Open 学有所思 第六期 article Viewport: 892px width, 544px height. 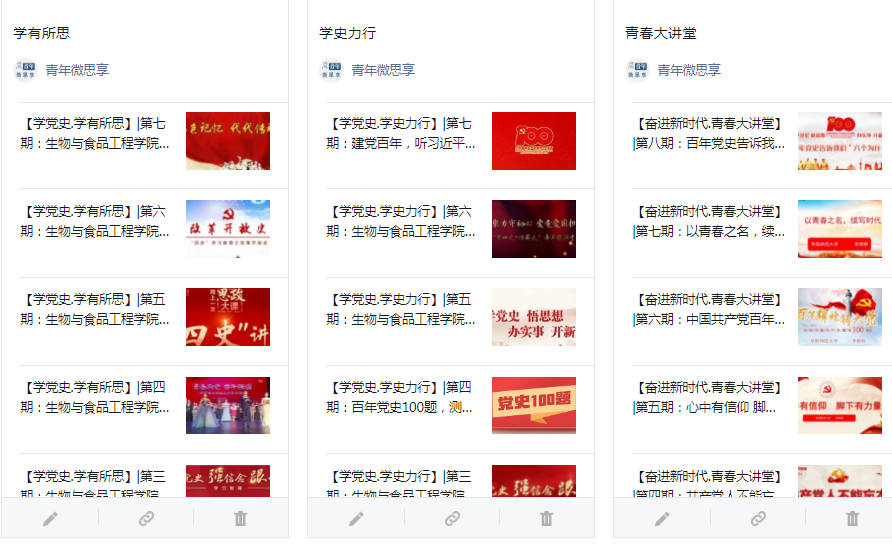pos(96,221)
